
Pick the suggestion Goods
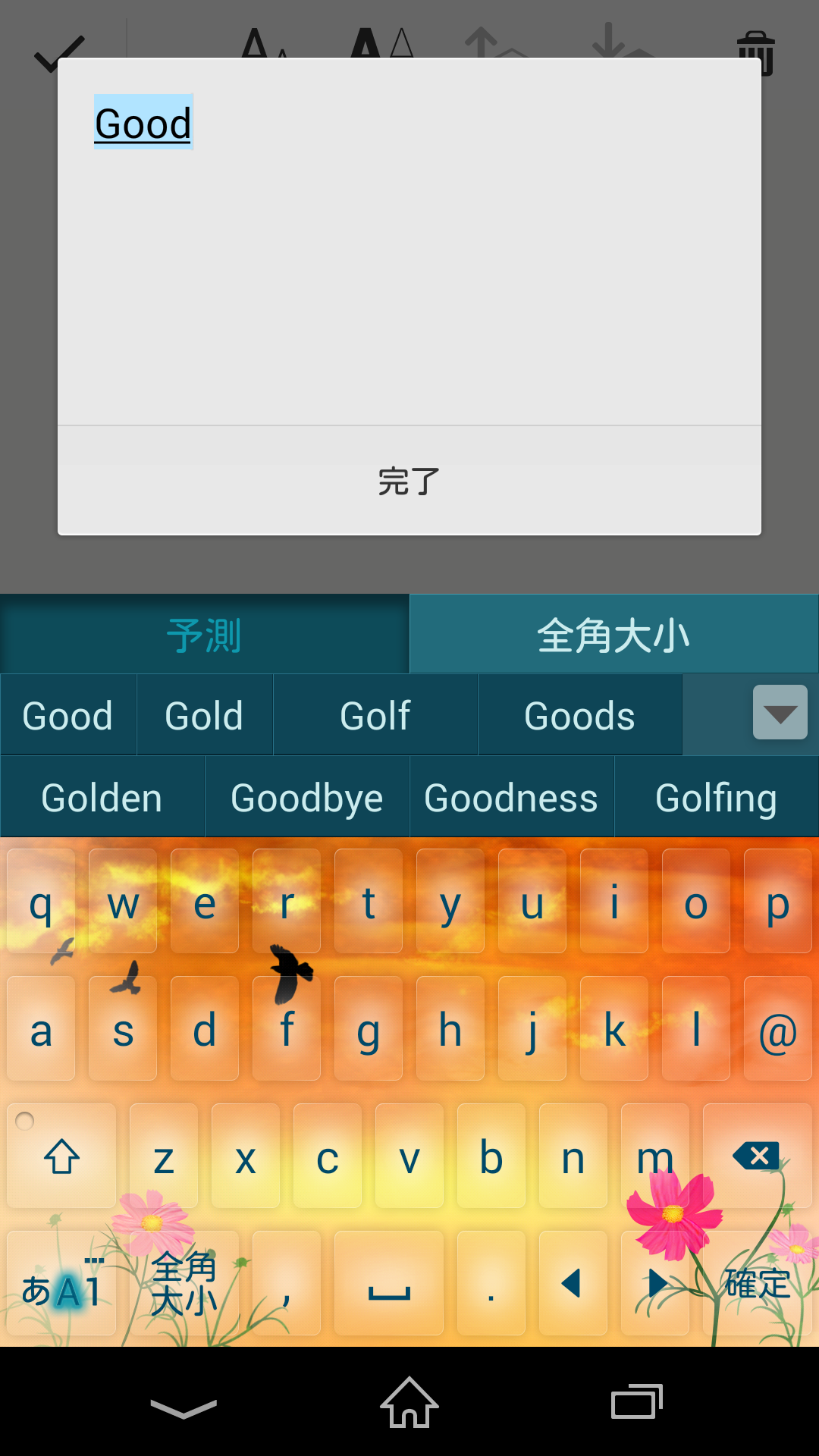coord(579,716)
